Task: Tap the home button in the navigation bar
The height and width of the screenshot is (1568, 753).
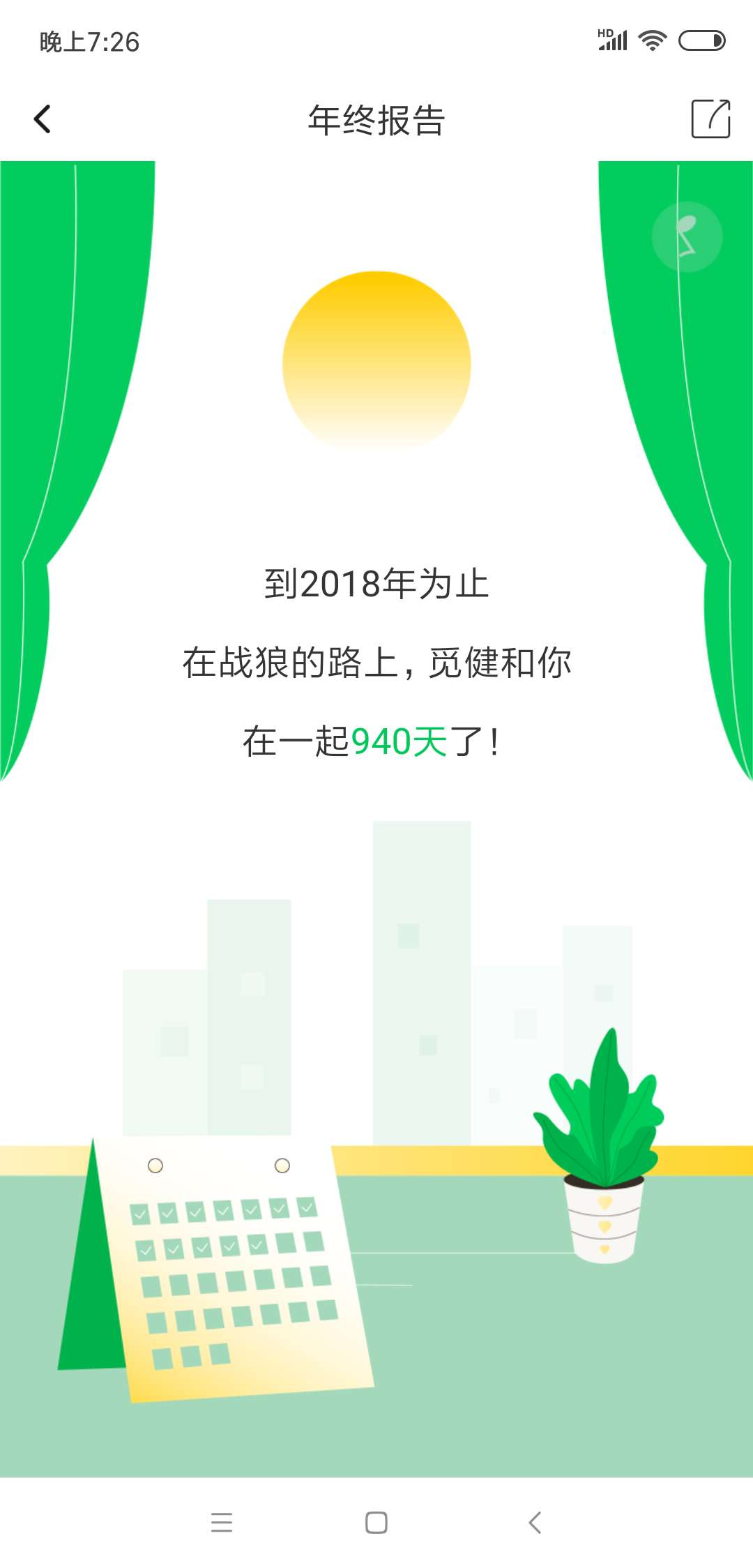Action: click(376, 1522)
